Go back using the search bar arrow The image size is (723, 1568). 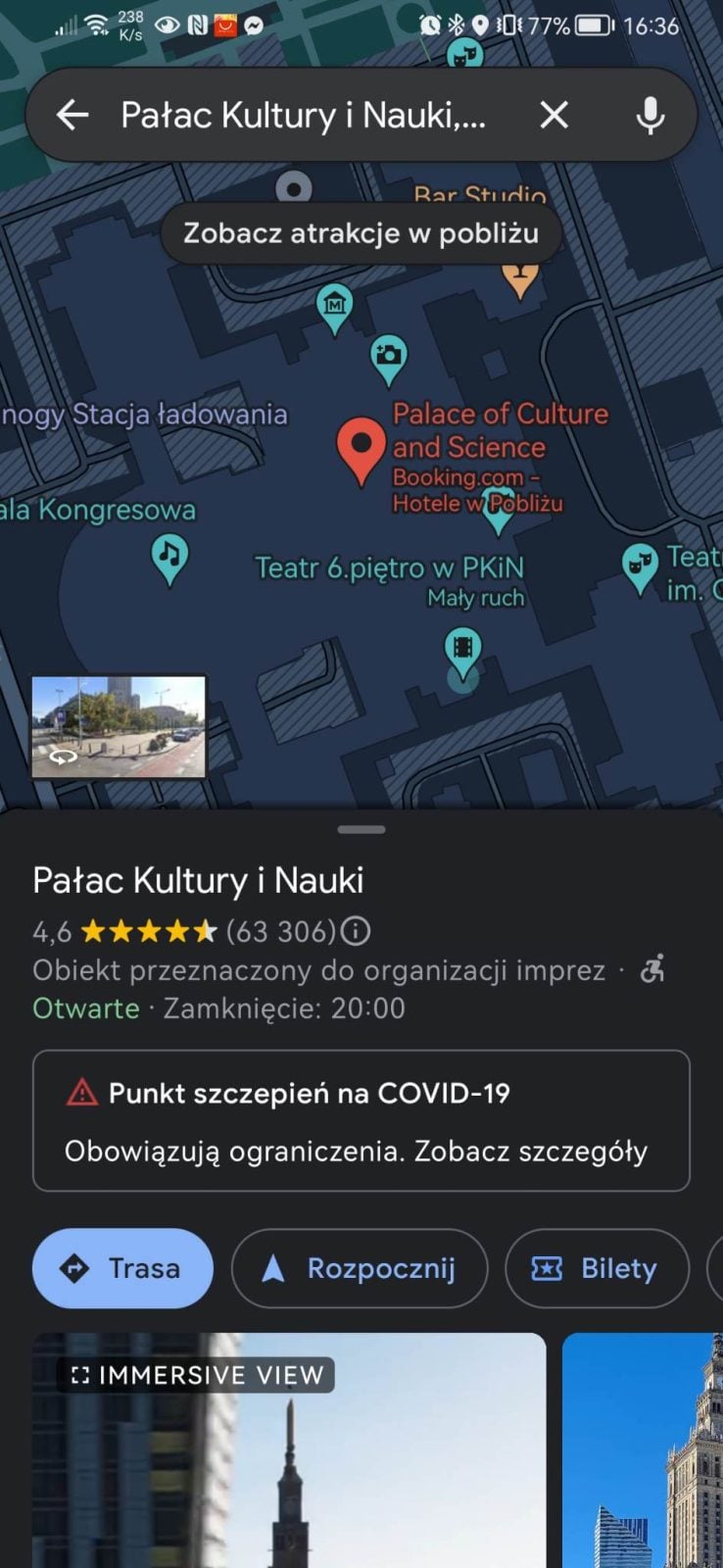point(73,116)
